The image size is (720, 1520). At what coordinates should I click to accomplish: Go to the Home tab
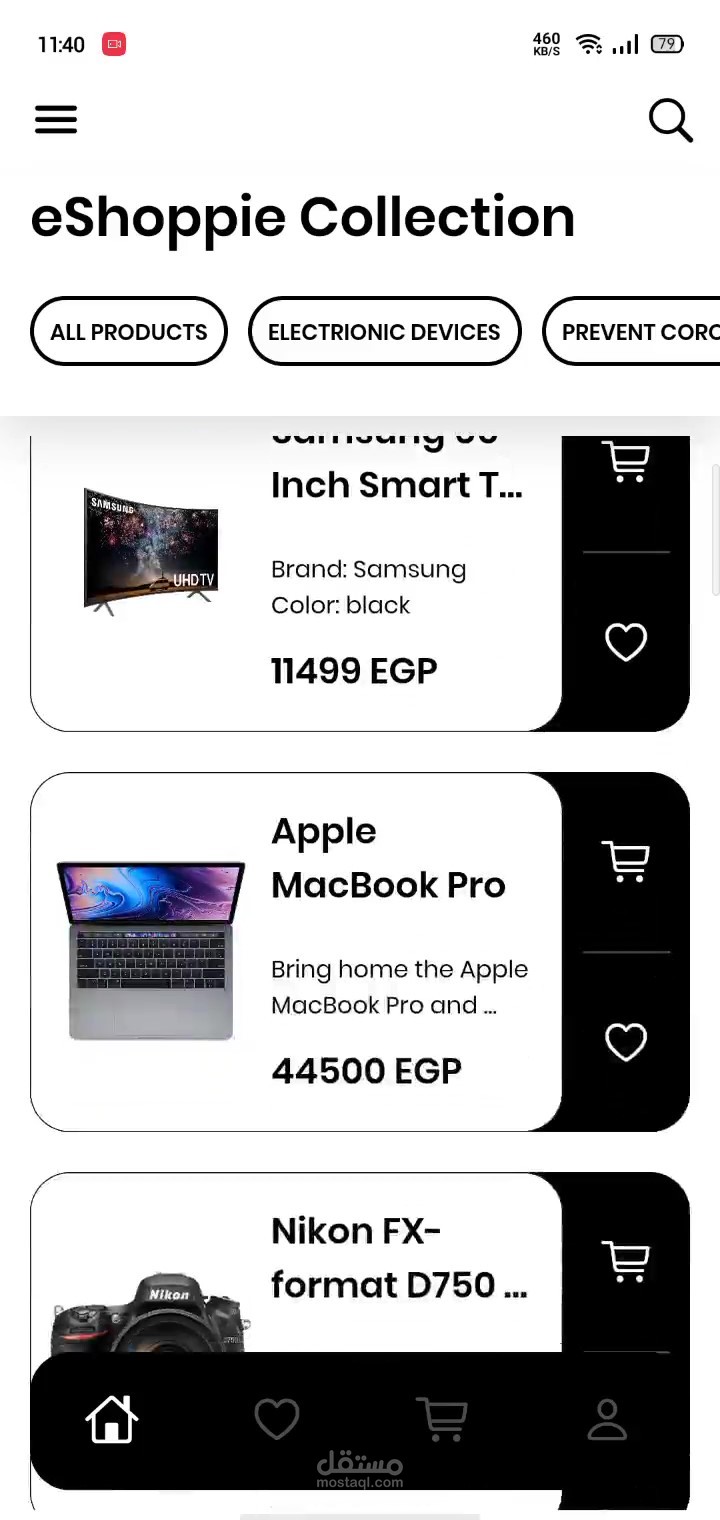pyautogui.click(x=111, y=1419)
